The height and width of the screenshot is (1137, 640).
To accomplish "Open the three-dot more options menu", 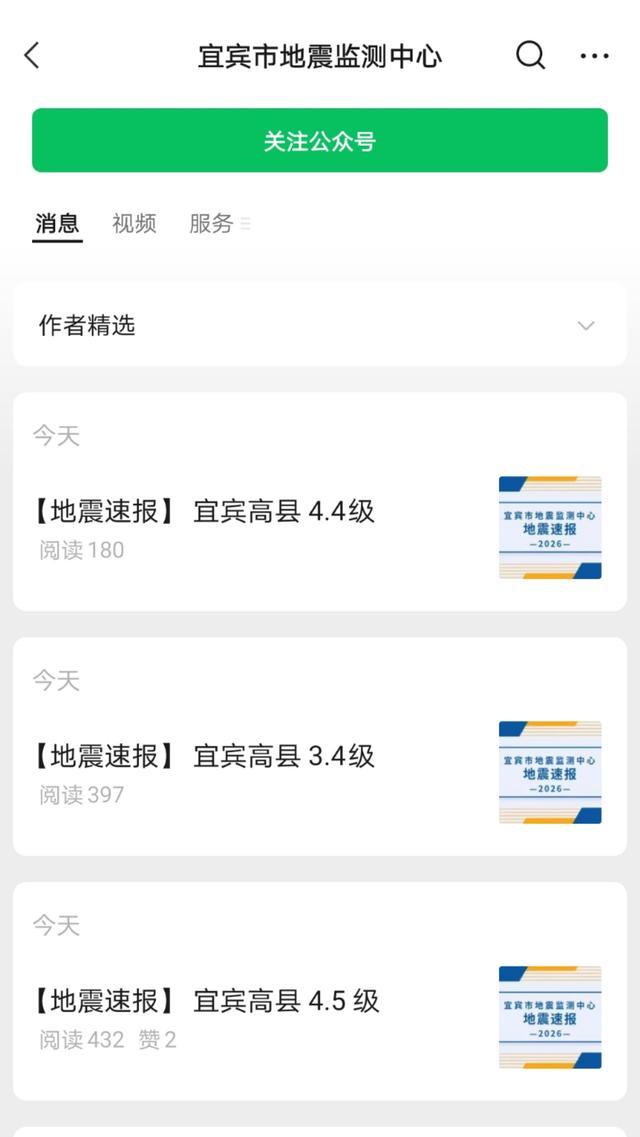I will point(594,56).
